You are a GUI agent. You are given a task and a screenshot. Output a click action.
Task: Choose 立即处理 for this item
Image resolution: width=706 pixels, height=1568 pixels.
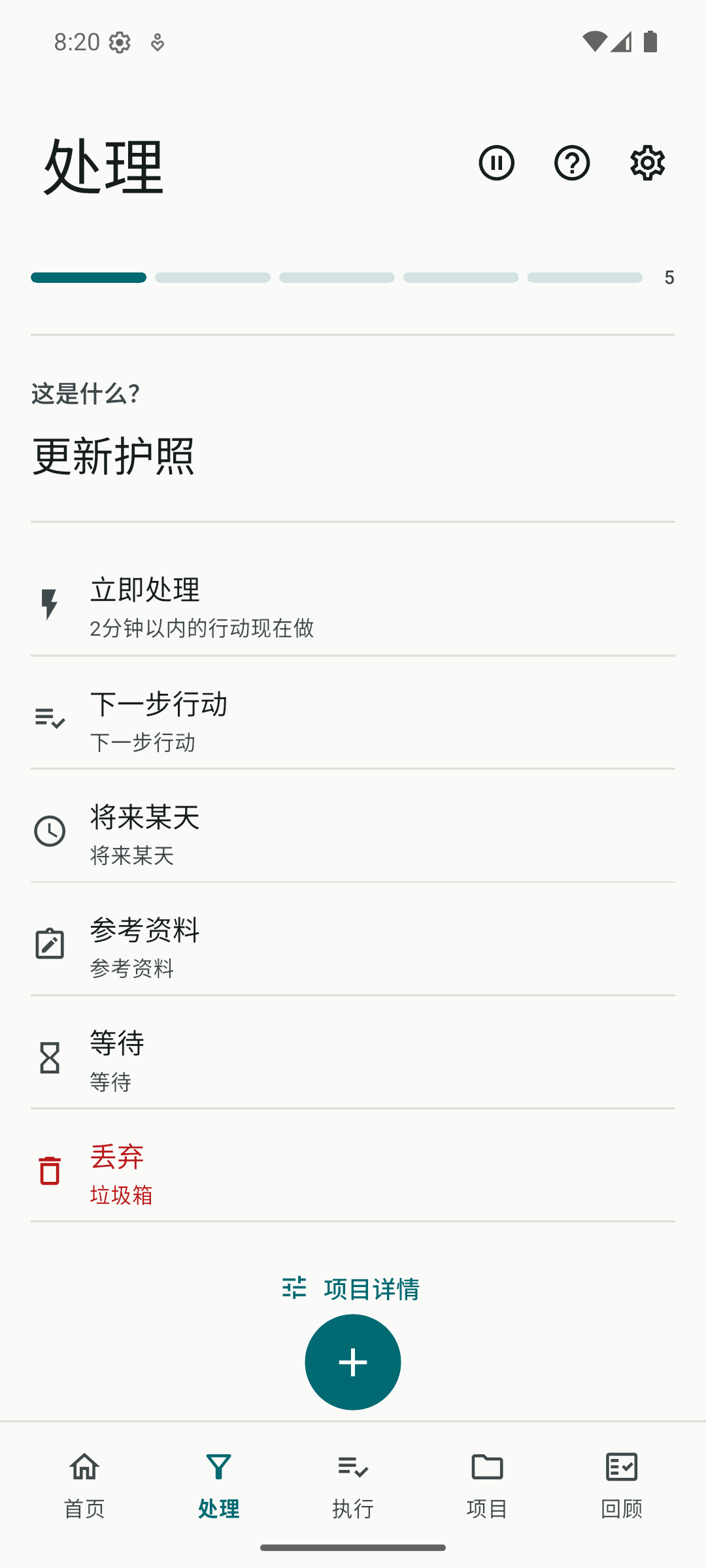point(353,606)
